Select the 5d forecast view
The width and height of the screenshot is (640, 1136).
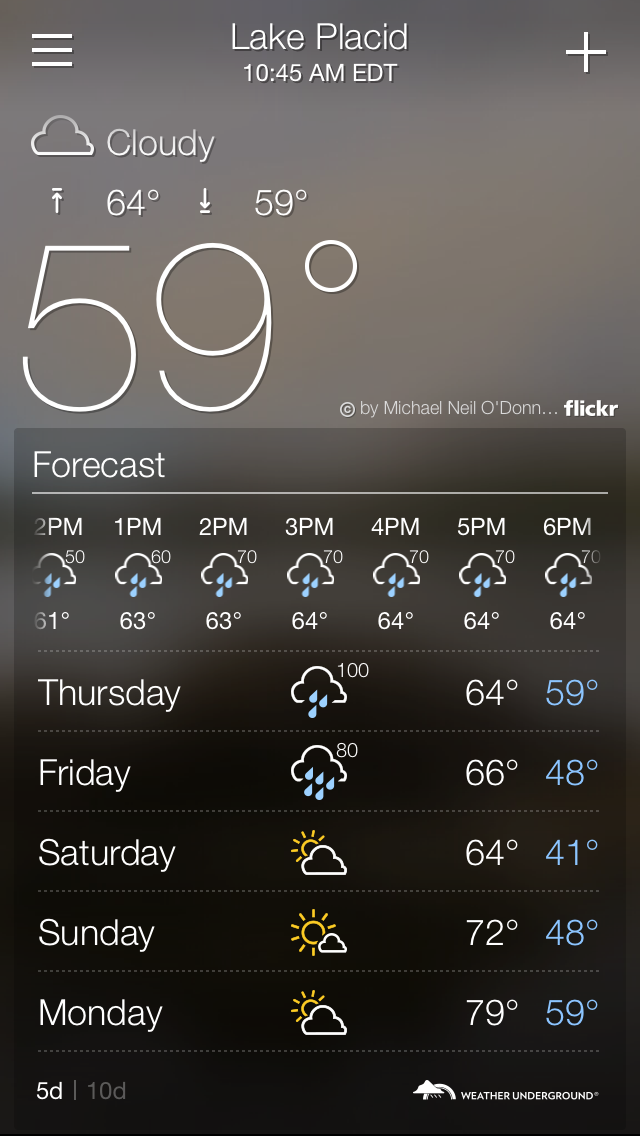pos(49,1091)
